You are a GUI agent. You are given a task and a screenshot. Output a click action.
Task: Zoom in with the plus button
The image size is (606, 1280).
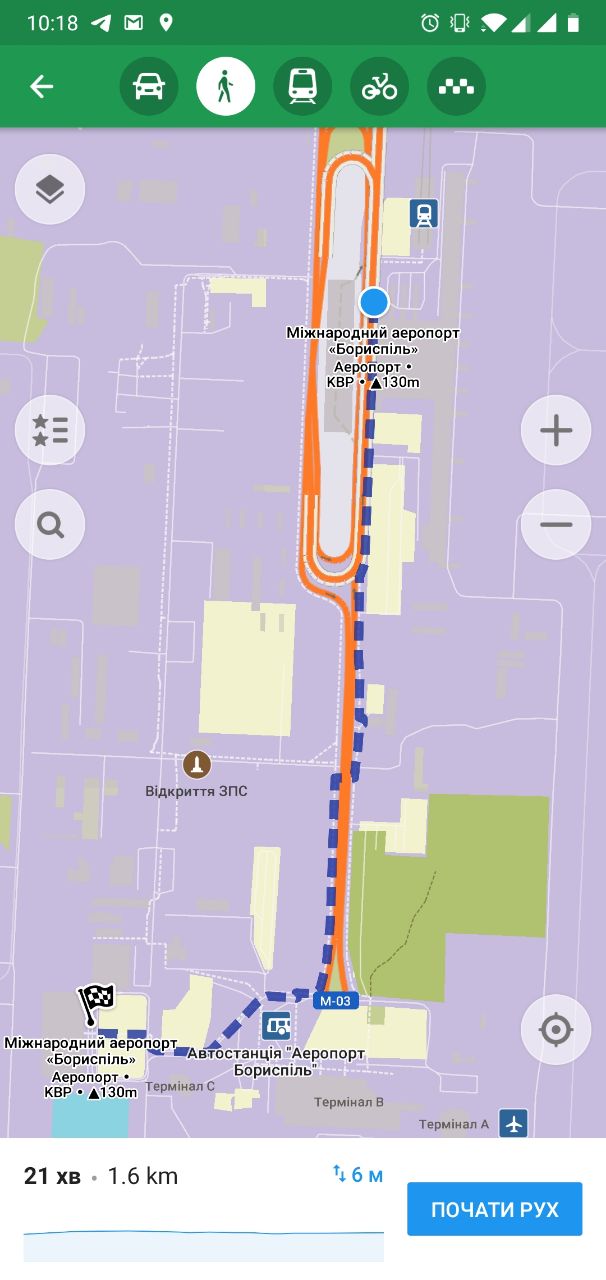coord(556,431)
